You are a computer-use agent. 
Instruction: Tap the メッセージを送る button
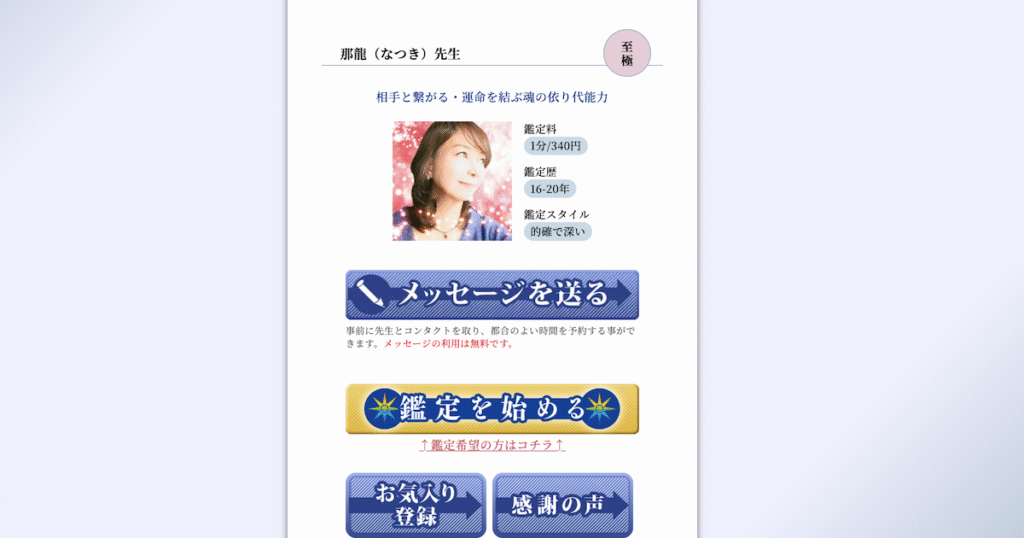492,294
